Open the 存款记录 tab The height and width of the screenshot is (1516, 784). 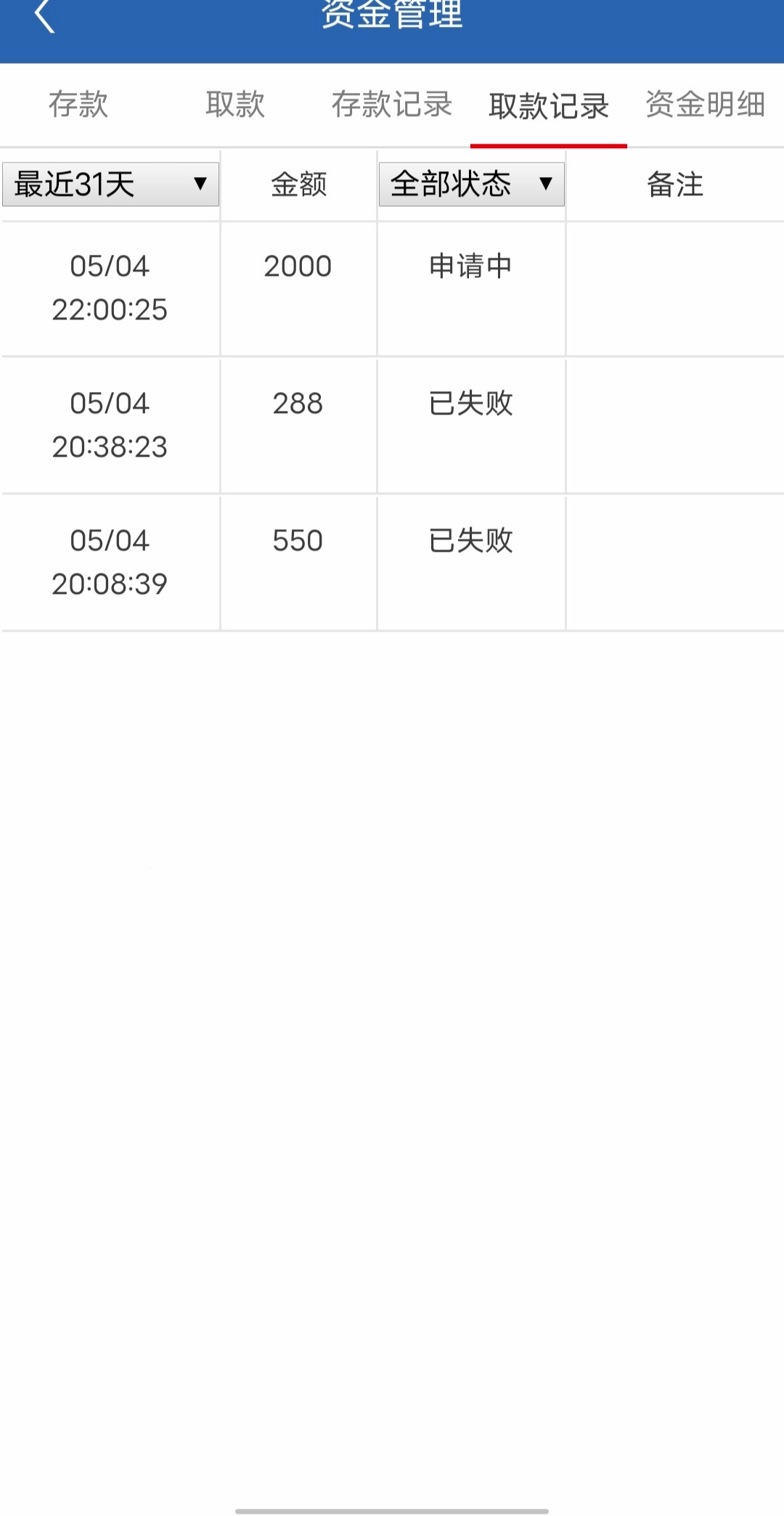392,105
